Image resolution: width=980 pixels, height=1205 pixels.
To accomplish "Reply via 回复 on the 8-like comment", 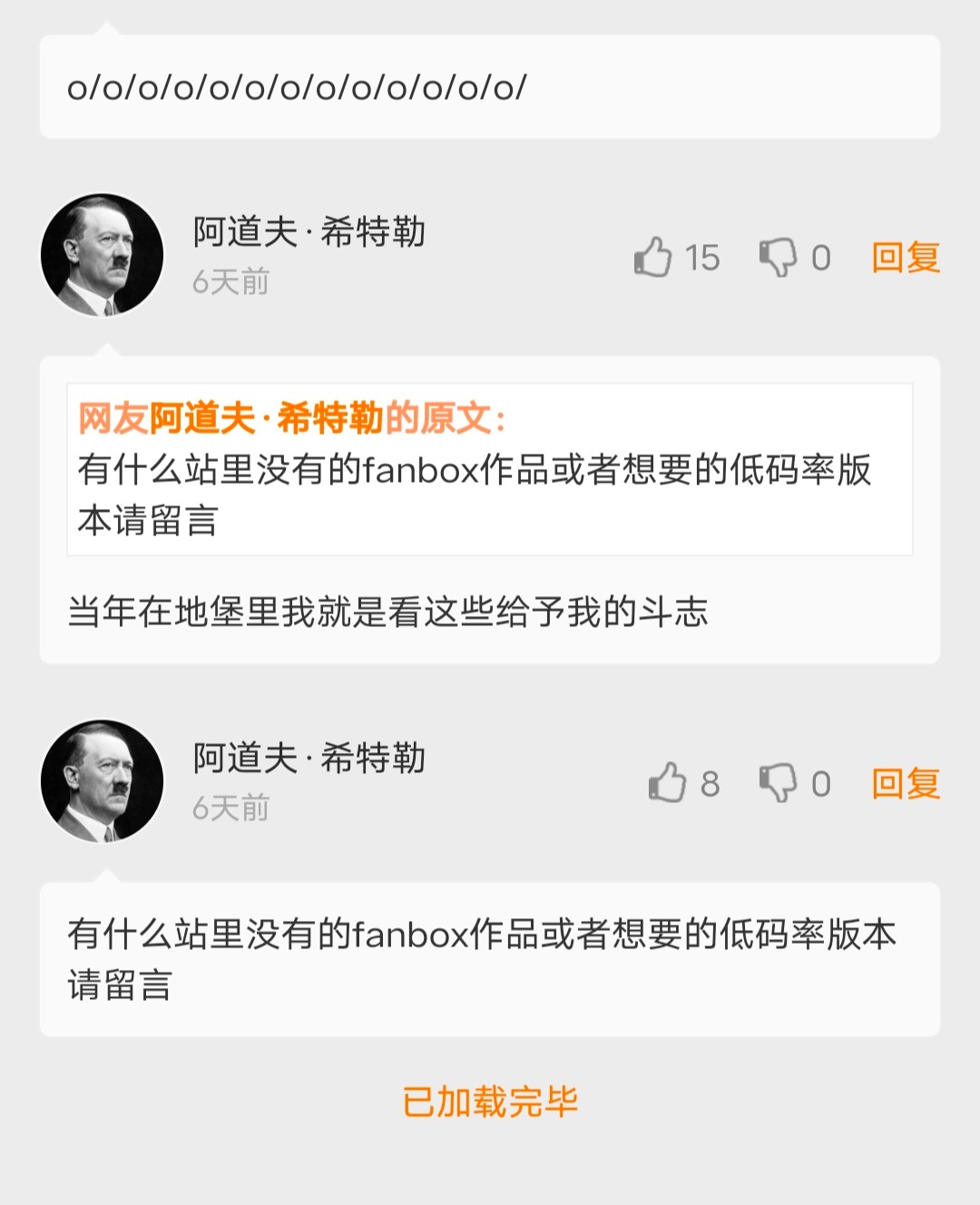I will pyautogui.click(x=905, y=783).
